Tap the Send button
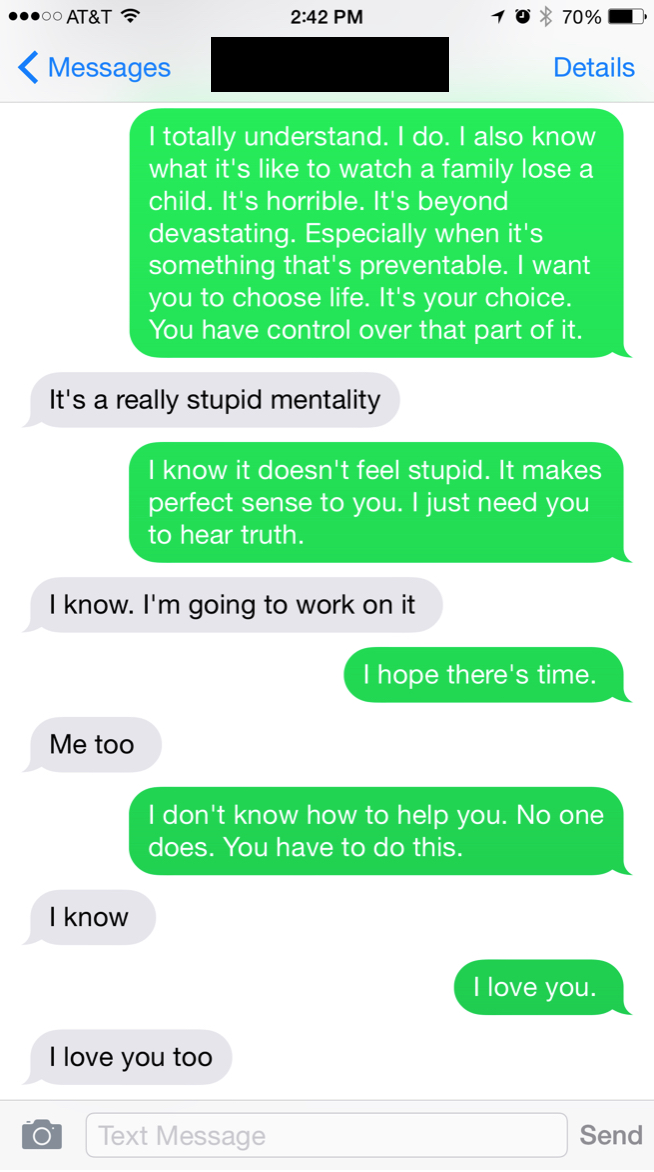 click(610, 1135)
